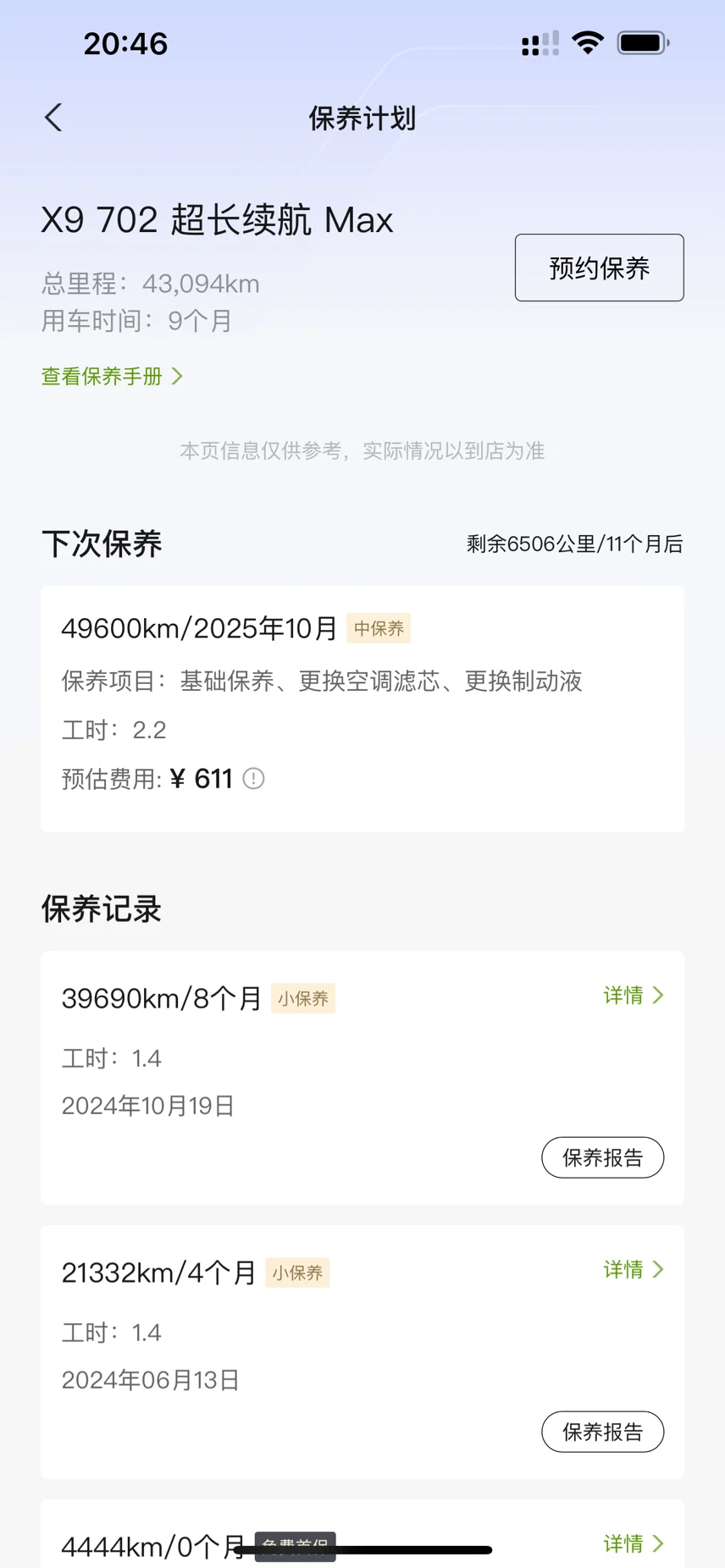View 详情 of the 4444km maintenance record
Image resolution: width=725 pixels, height=1568 pixels.
click(x=633, y=1543)
